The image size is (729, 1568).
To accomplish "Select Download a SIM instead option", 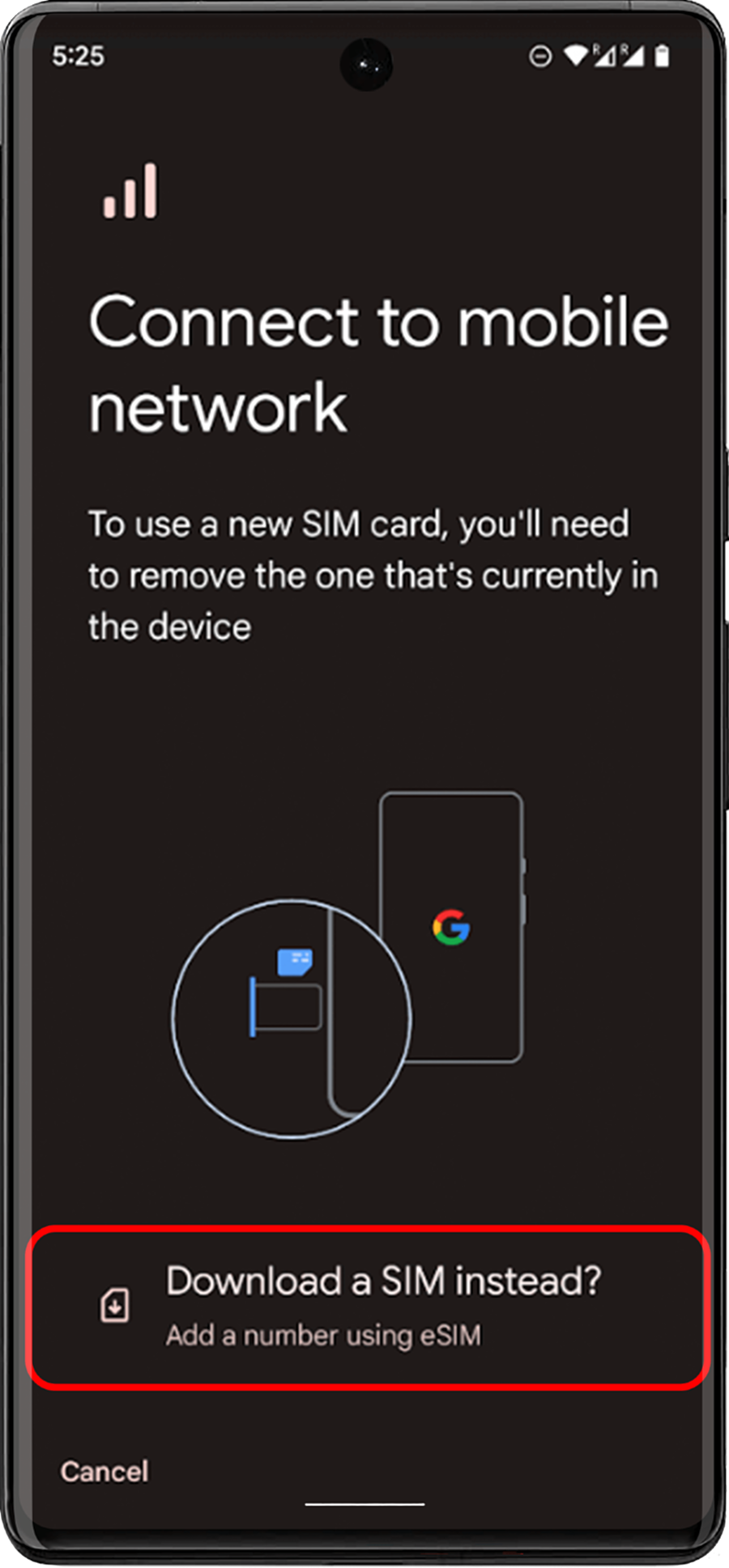I will pos(369,1305).
